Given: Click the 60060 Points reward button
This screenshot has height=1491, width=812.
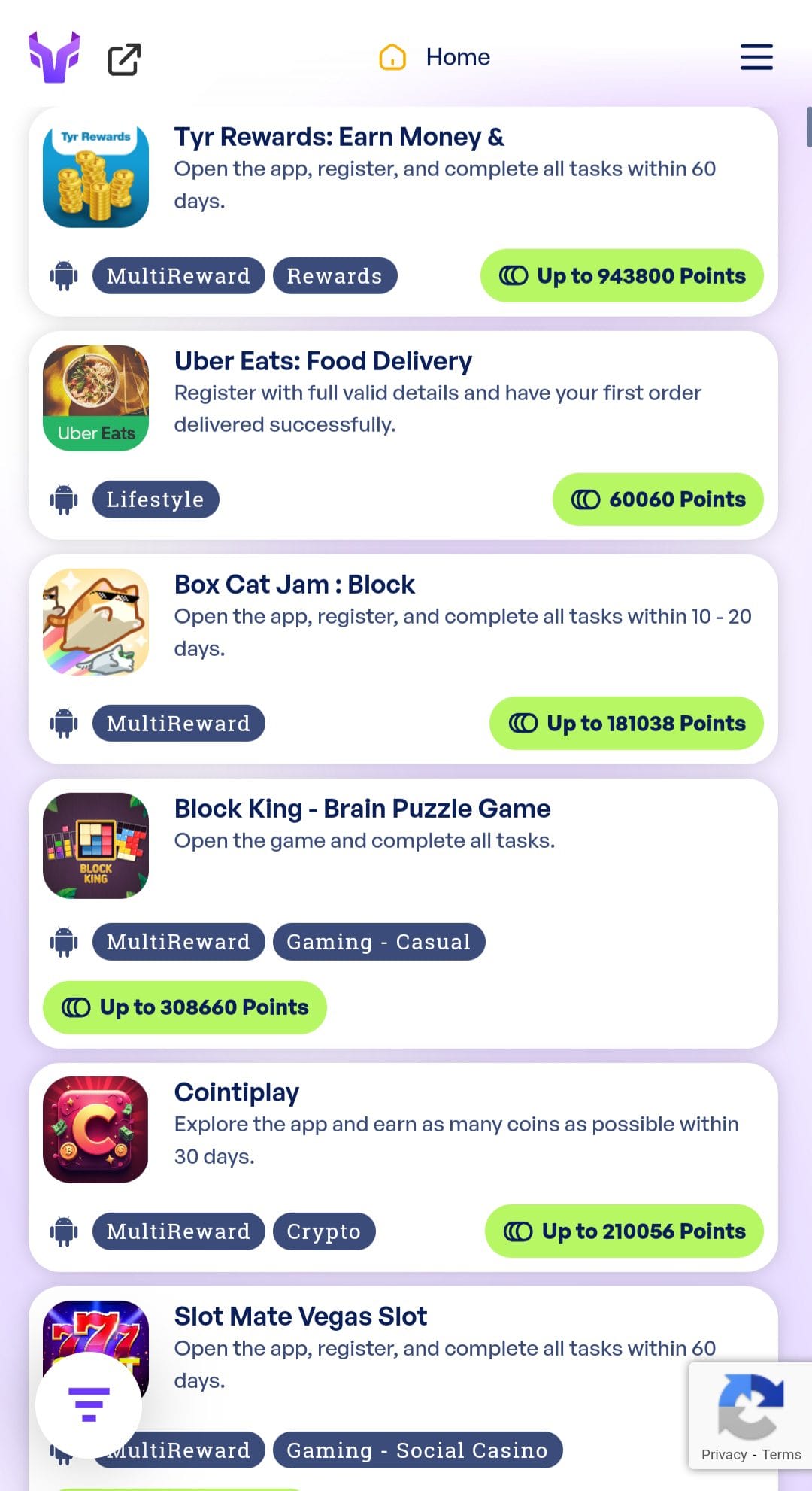Looking at the screenshot, I should tap(659, 499).
